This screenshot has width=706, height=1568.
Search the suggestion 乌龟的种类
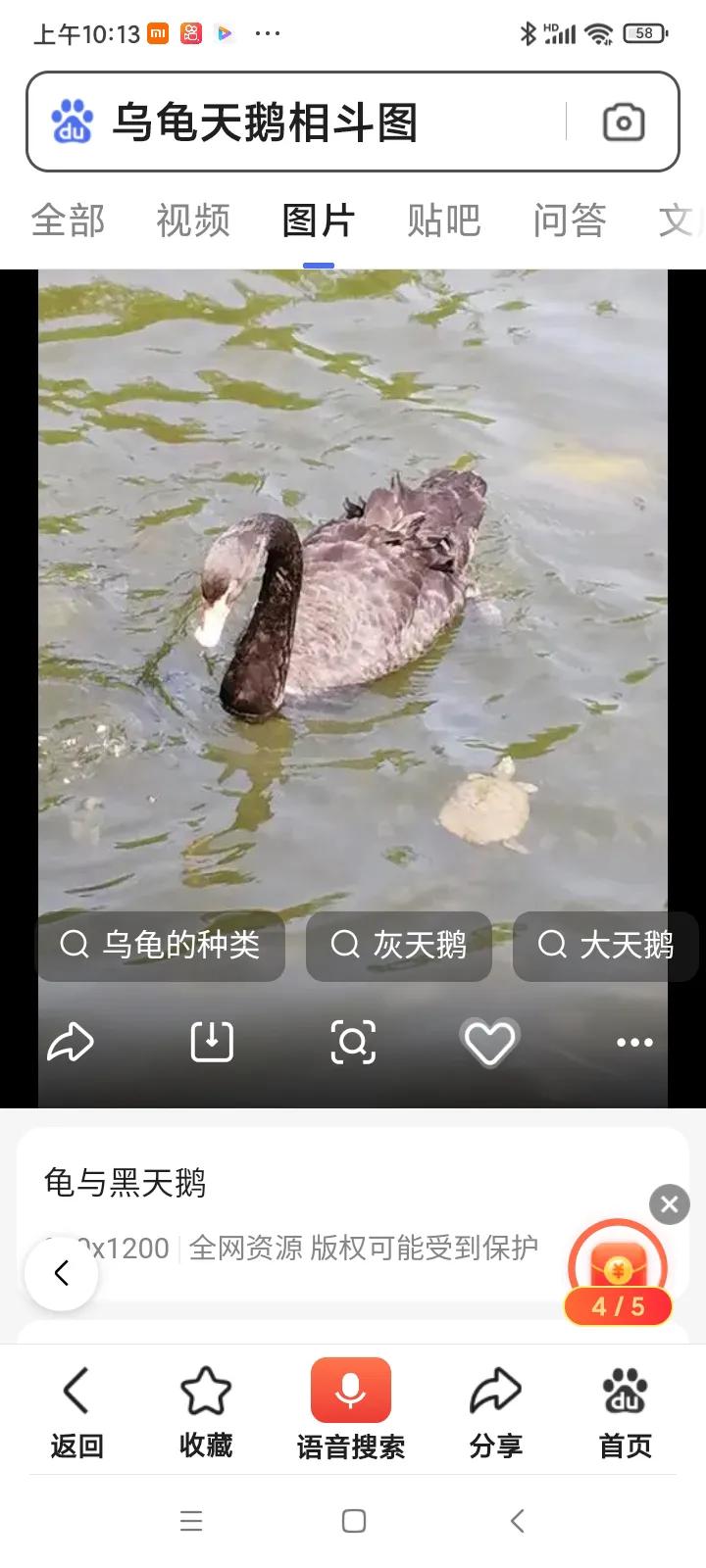tap(161, 945)
